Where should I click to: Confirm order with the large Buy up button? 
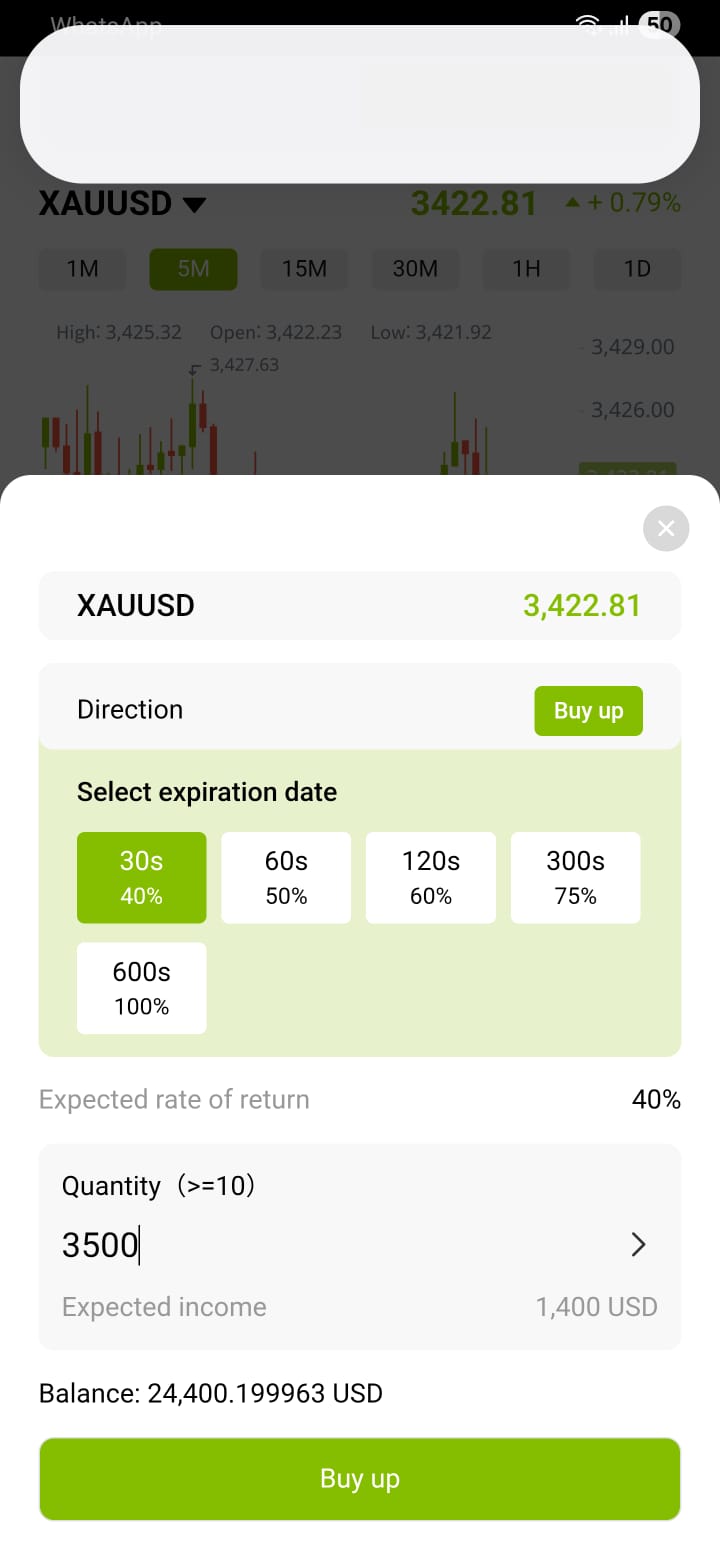(360, 1479)
